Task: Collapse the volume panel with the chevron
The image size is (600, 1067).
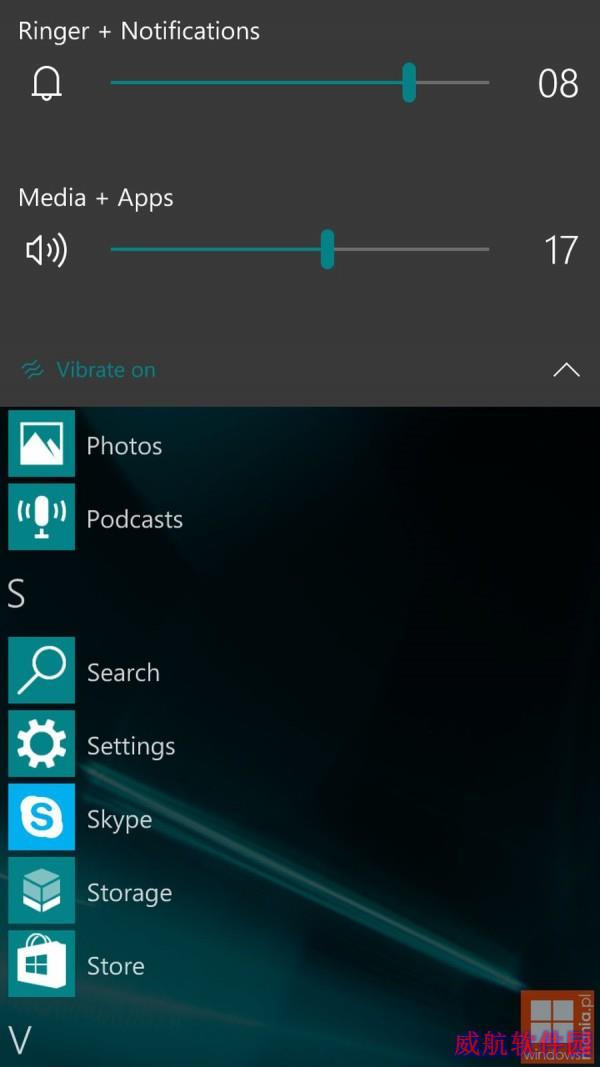Action: pyautogui.click(x=566, y=370)
